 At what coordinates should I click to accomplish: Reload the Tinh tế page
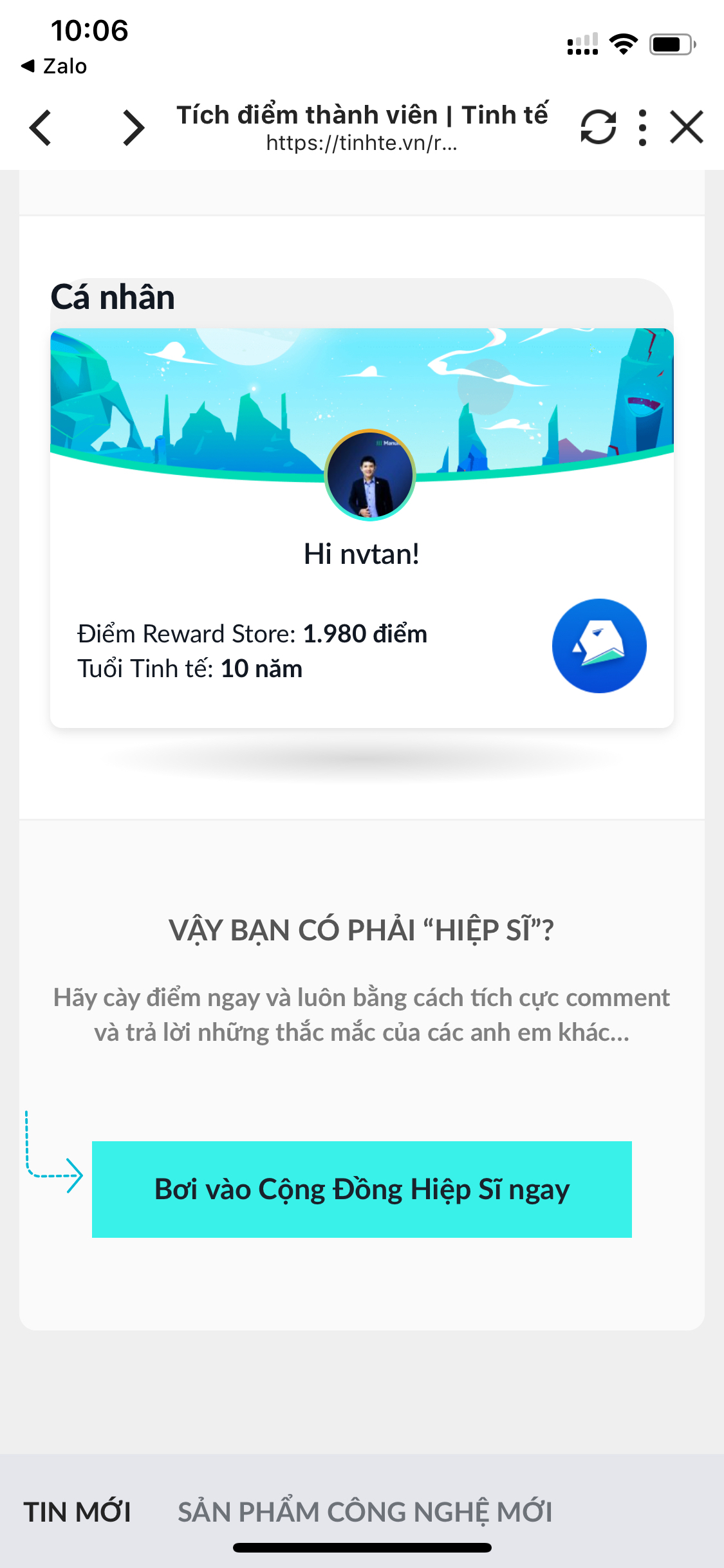pyautogui.click(x=599, y=127)
